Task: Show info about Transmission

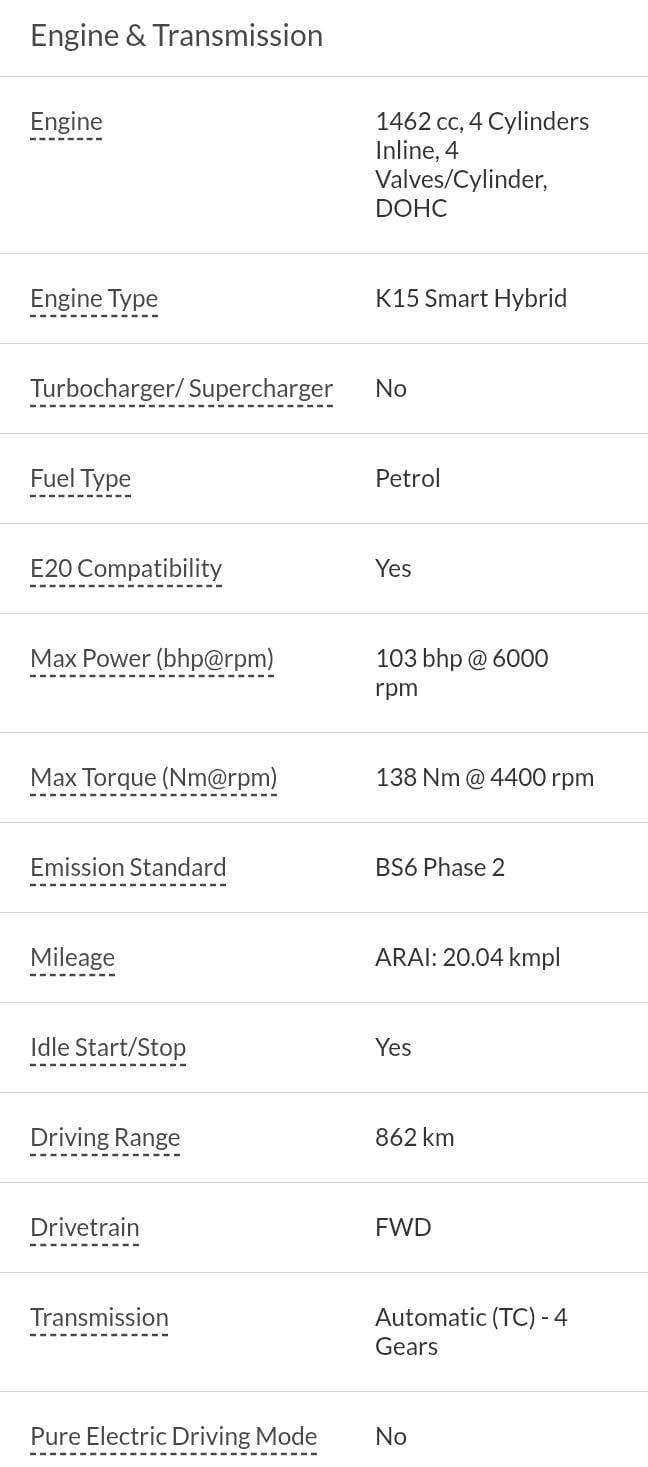Action: pyautogui.click(x=99, y=1318)
